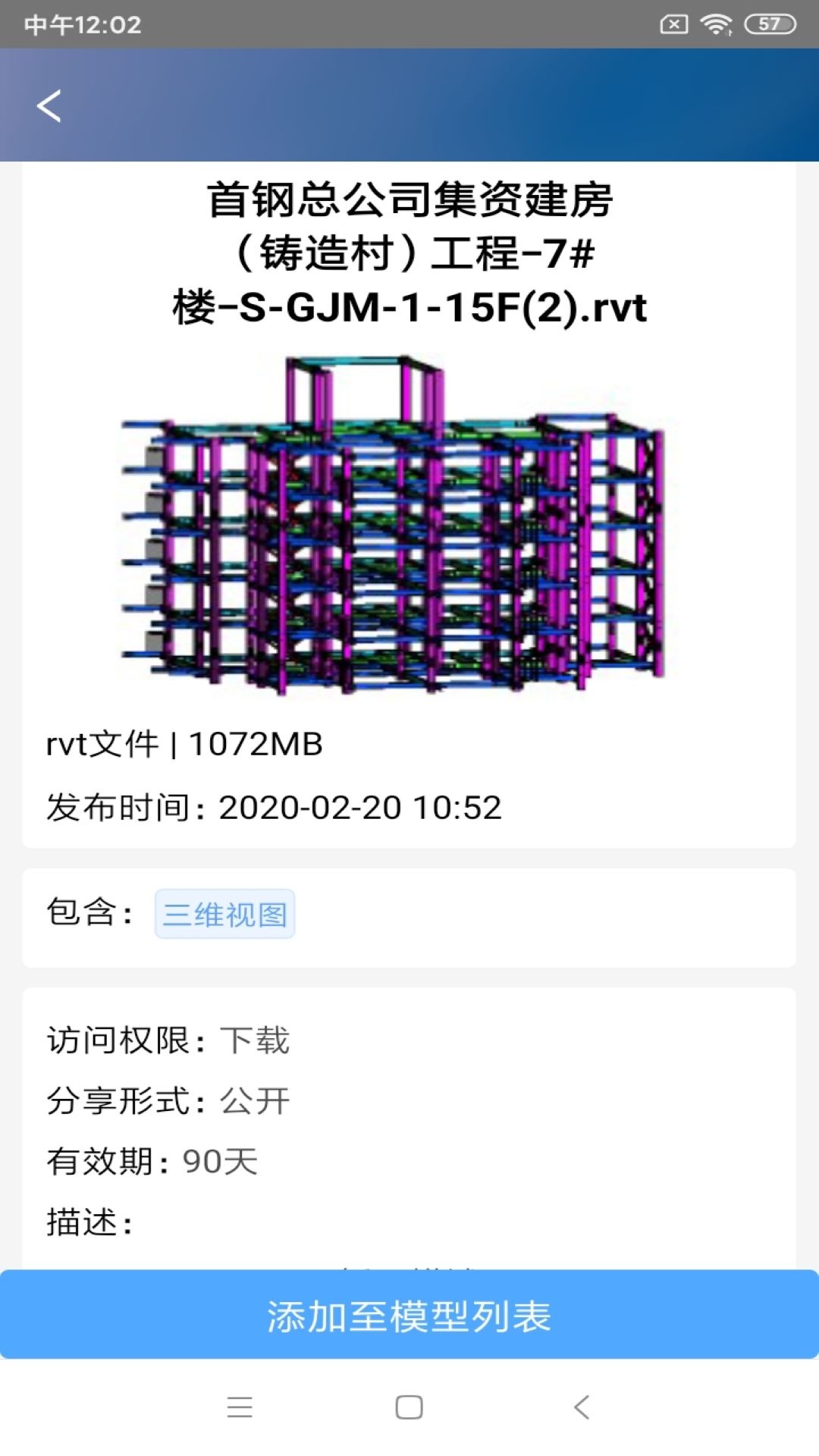
Task: Tap the 添加至模型列表 button
Action: pyautogui.click(x=409, y=1316)
